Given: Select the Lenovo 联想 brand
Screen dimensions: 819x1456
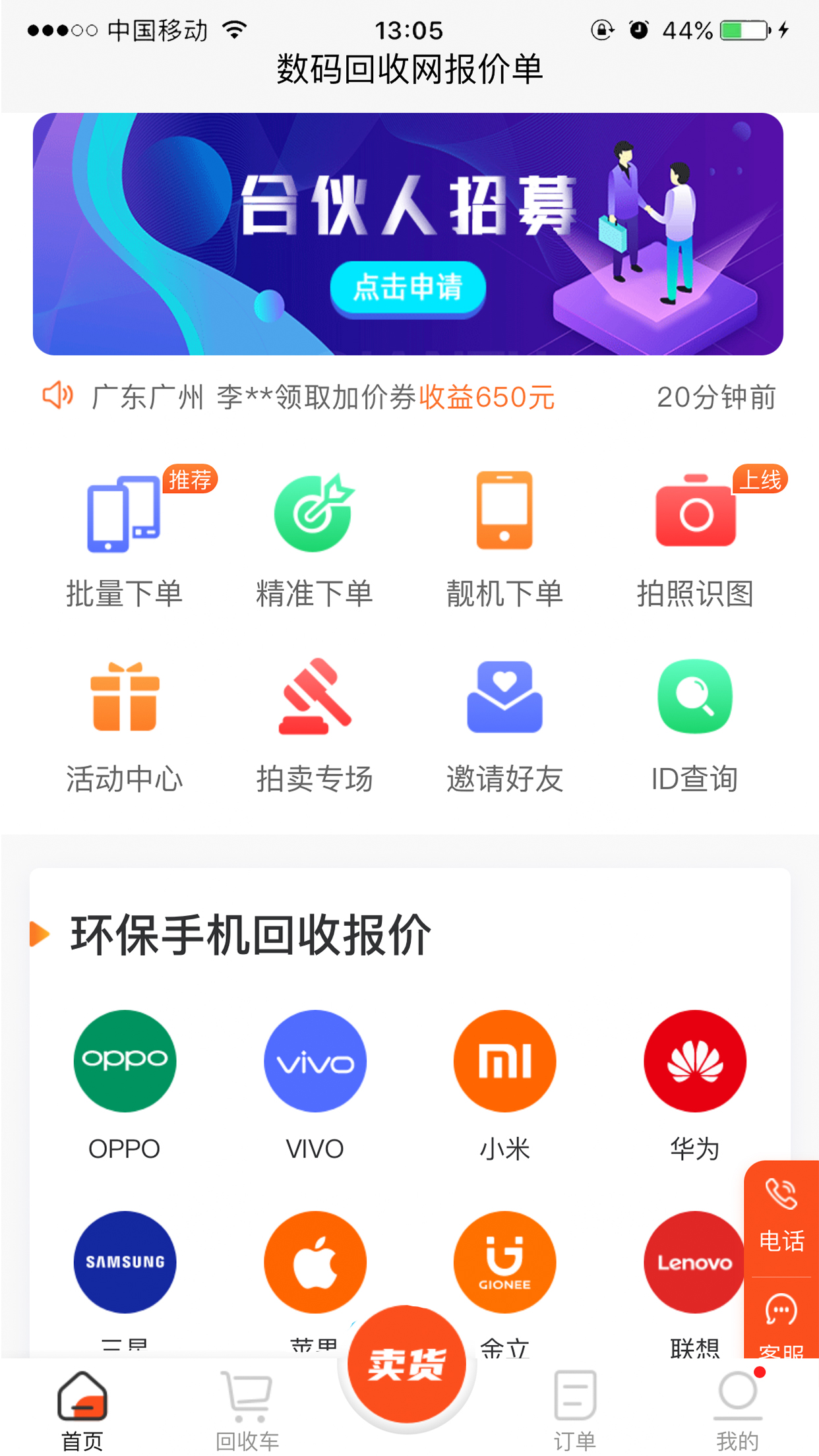Looking at the screenshot, I should pos(694,1262).
